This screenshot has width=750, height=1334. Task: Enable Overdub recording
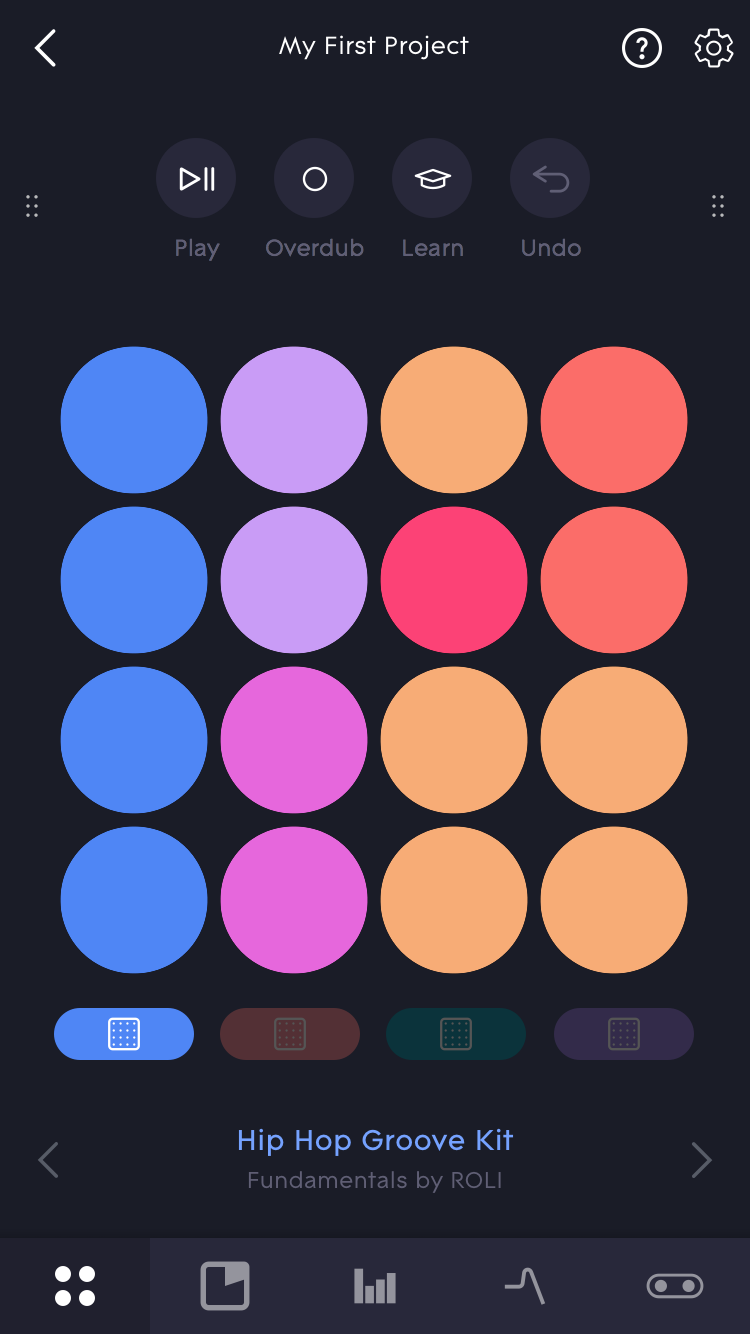(315, 179)
